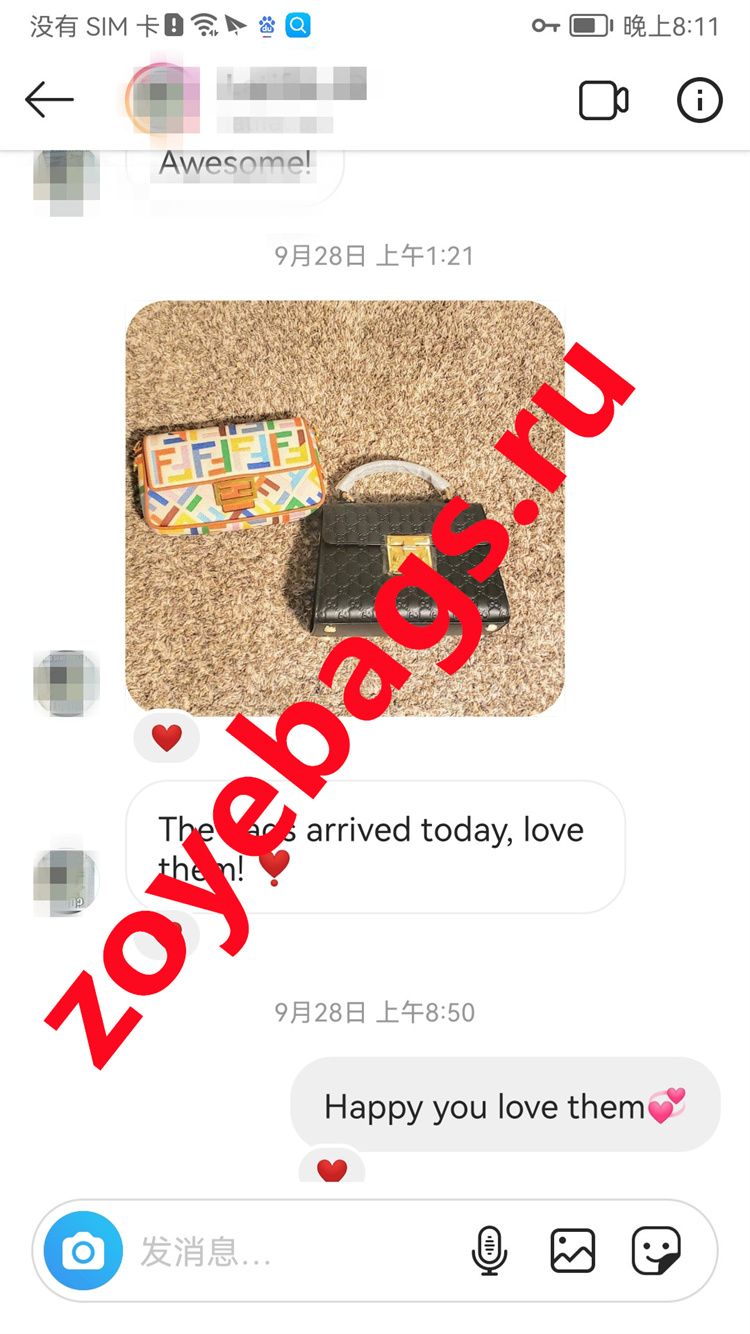750x1334 pixels.
Task: Open the camera to send photo
Action: [x=83, y=1251]
